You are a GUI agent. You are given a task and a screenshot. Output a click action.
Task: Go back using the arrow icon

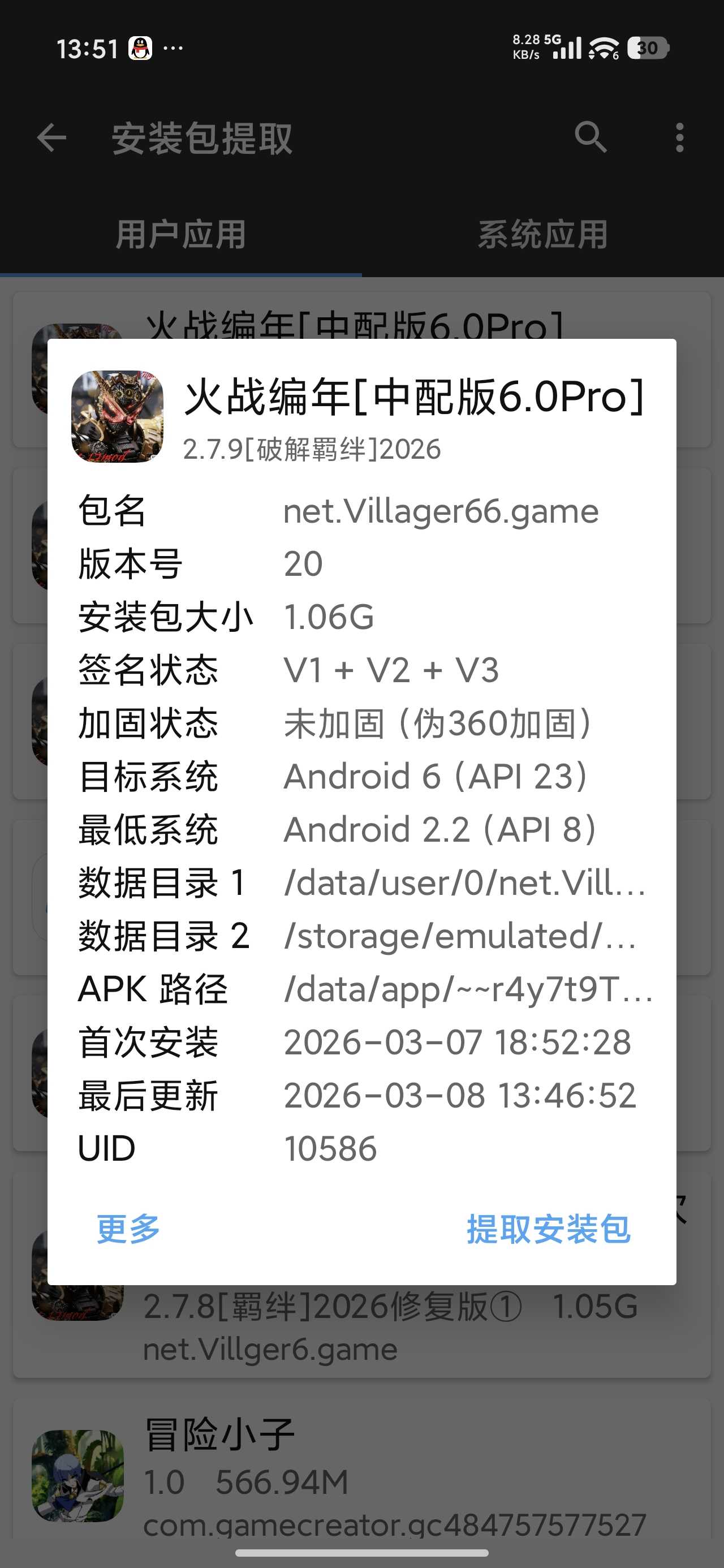coord(52,137)
